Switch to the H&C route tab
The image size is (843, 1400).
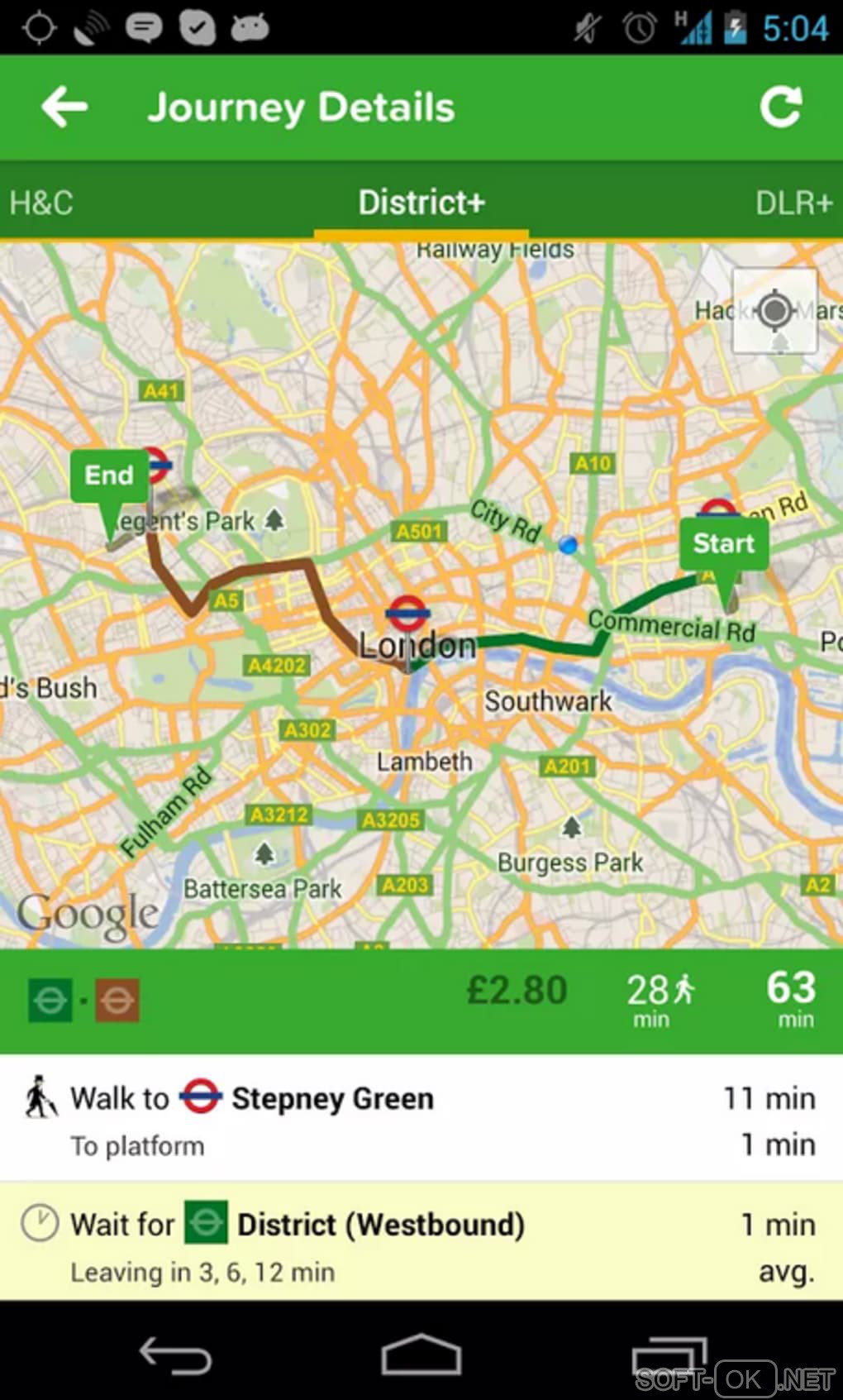[x=41, y=203]
